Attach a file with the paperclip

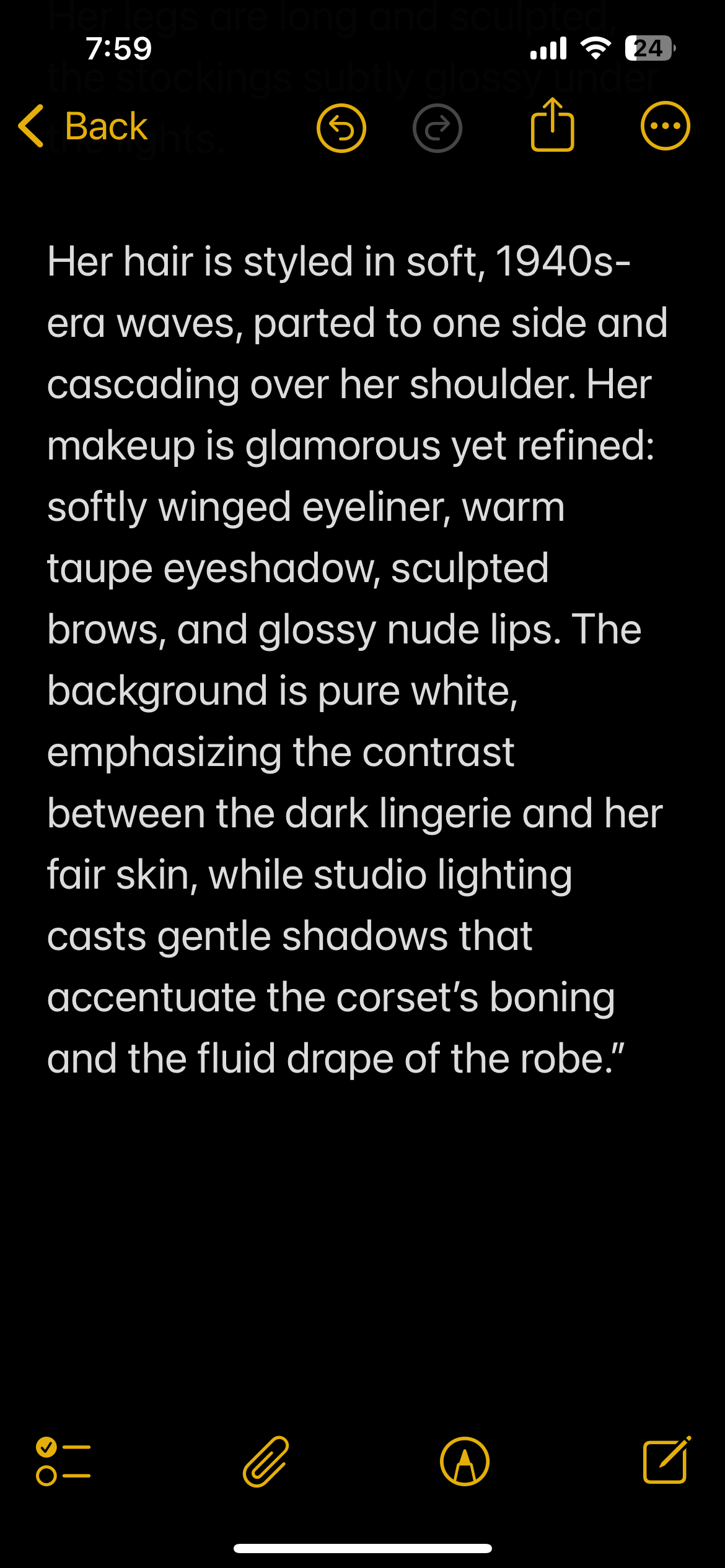(266, 1461)
